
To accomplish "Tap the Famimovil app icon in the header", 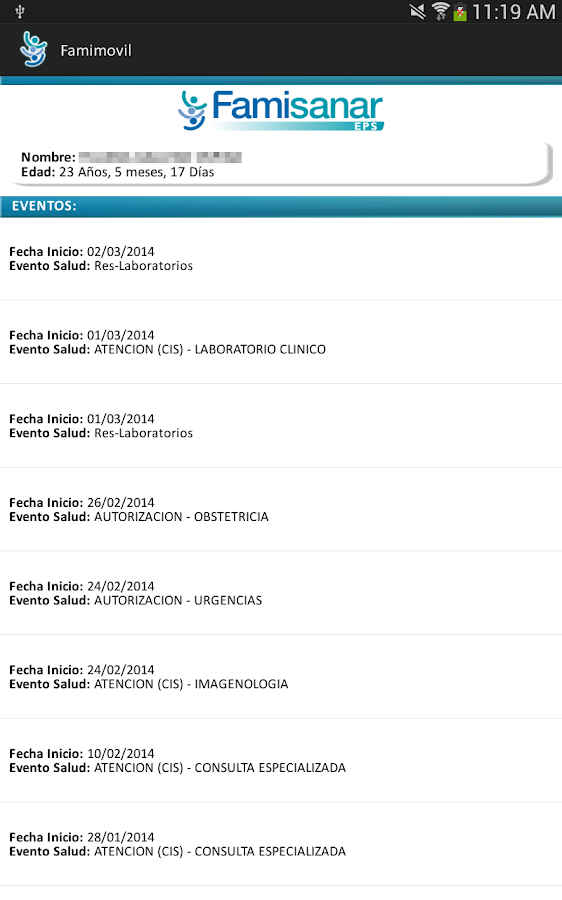I will [33, 50].
